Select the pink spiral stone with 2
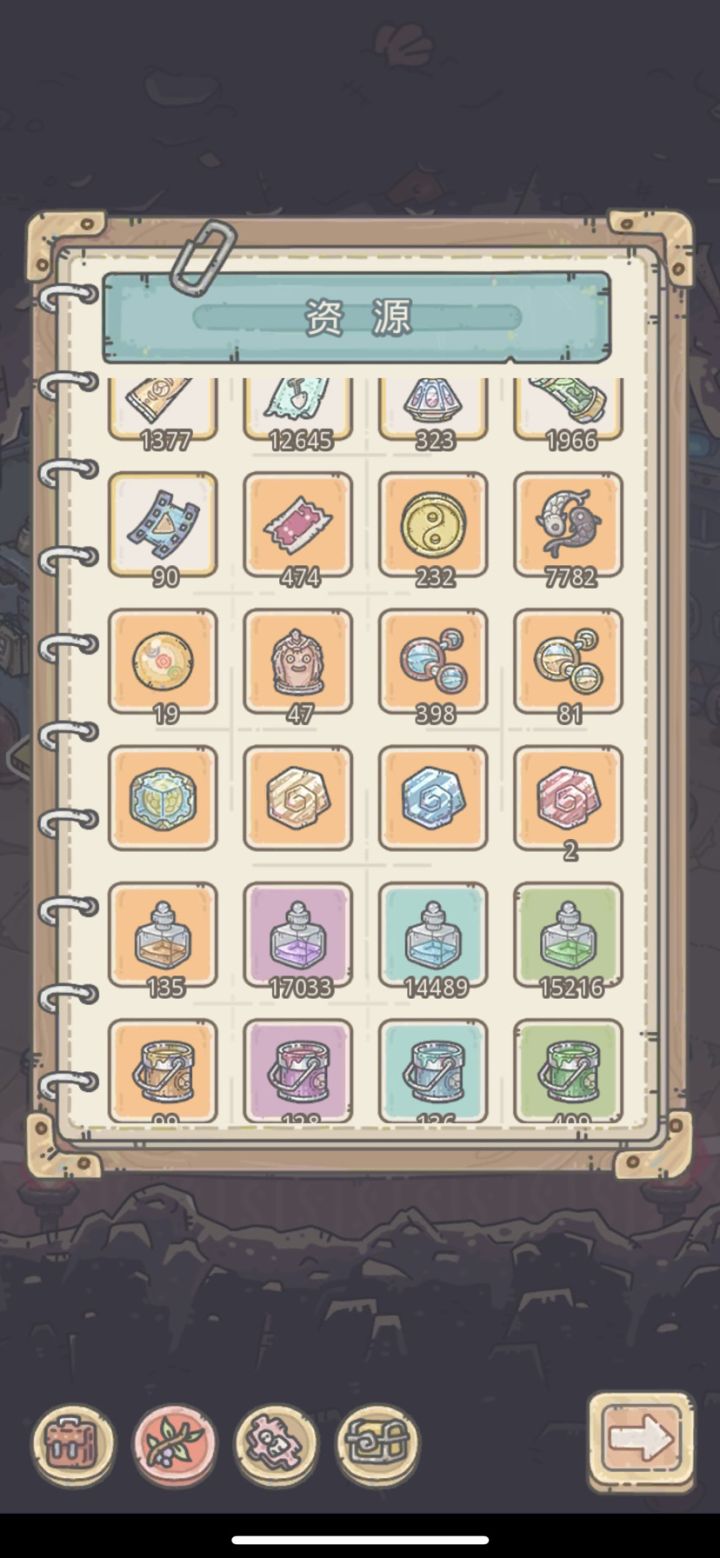Viewport: 720px width, 1558px height. (568, 798)
